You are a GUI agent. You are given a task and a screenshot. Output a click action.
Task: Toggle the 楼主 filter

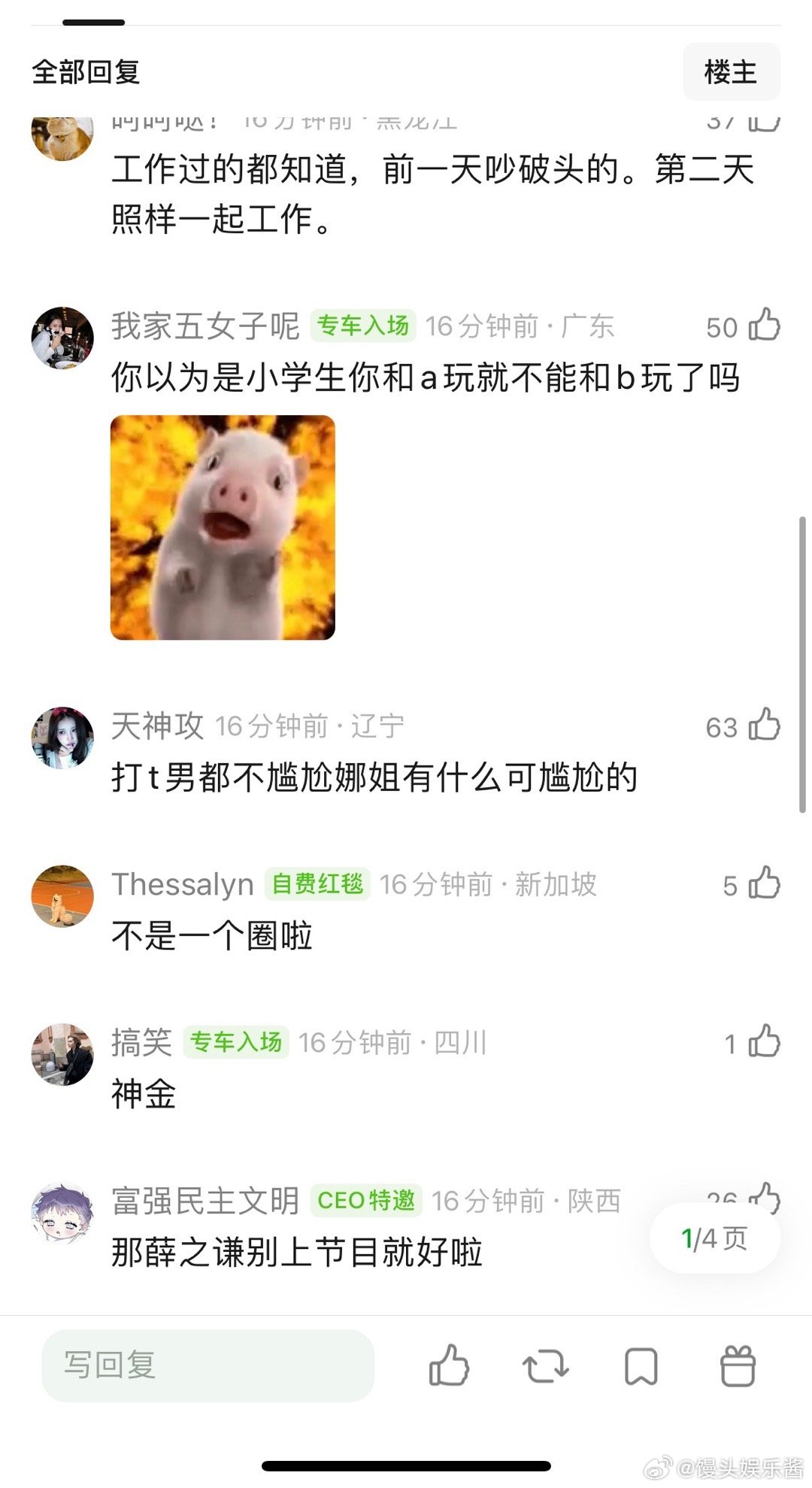click(x=732, y=72)
